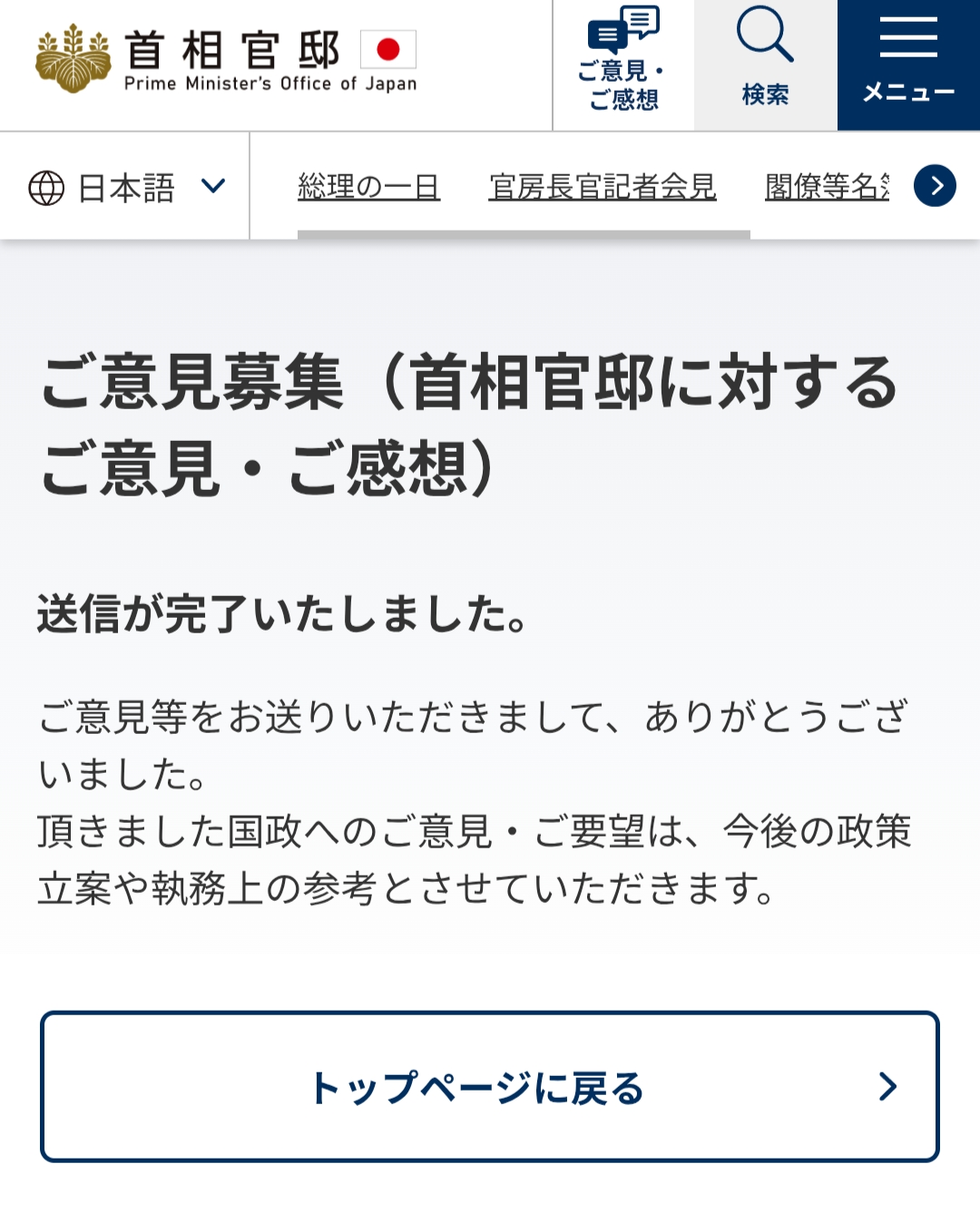
Task: Tap the arrow to show more links
Action: pos(936,186)
